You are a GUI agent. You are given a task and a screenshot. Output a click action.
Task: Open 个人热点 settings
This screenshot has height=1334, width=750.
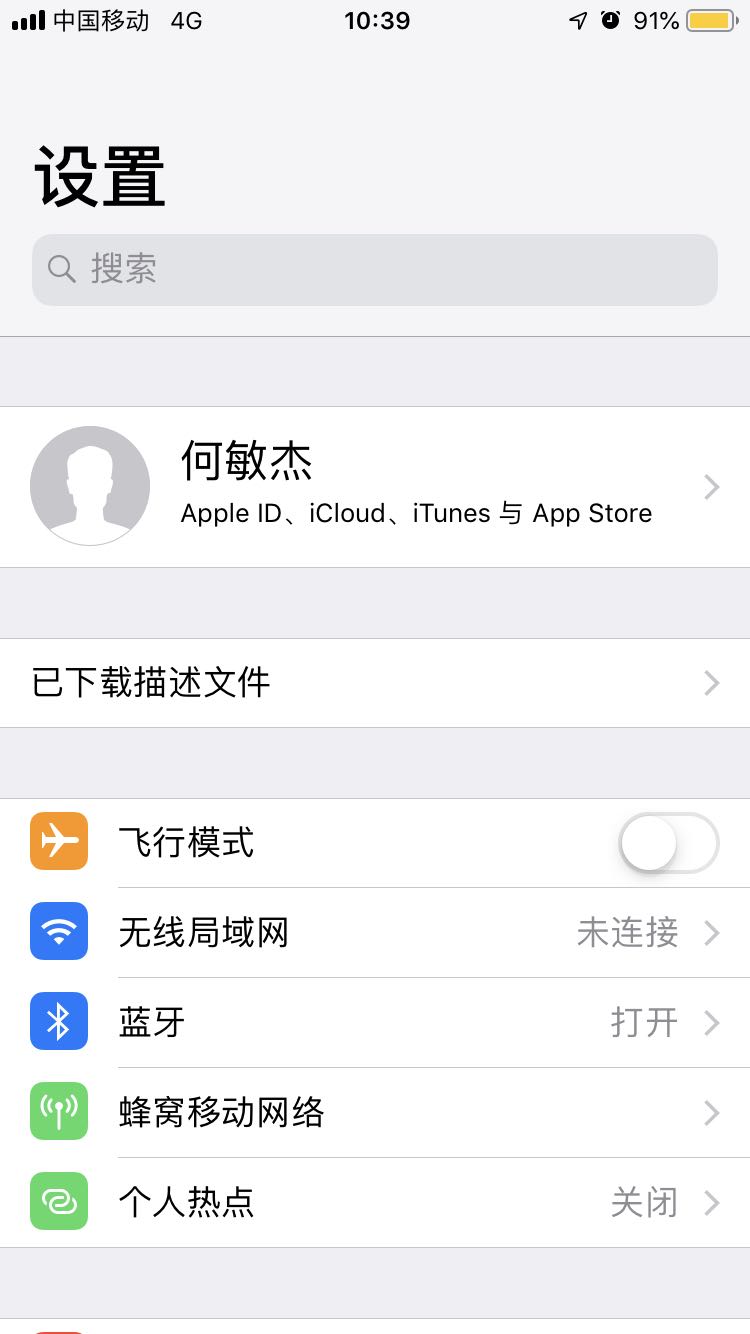[374, 1202]
